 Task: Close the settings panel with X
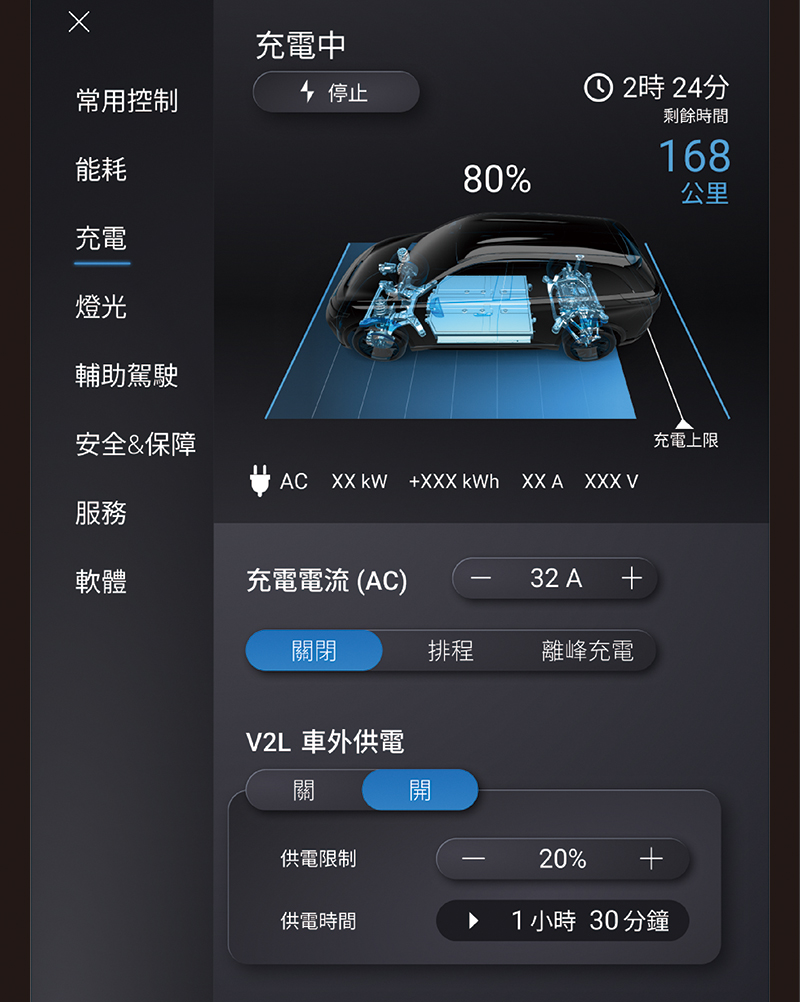click(x=79, y=22)
